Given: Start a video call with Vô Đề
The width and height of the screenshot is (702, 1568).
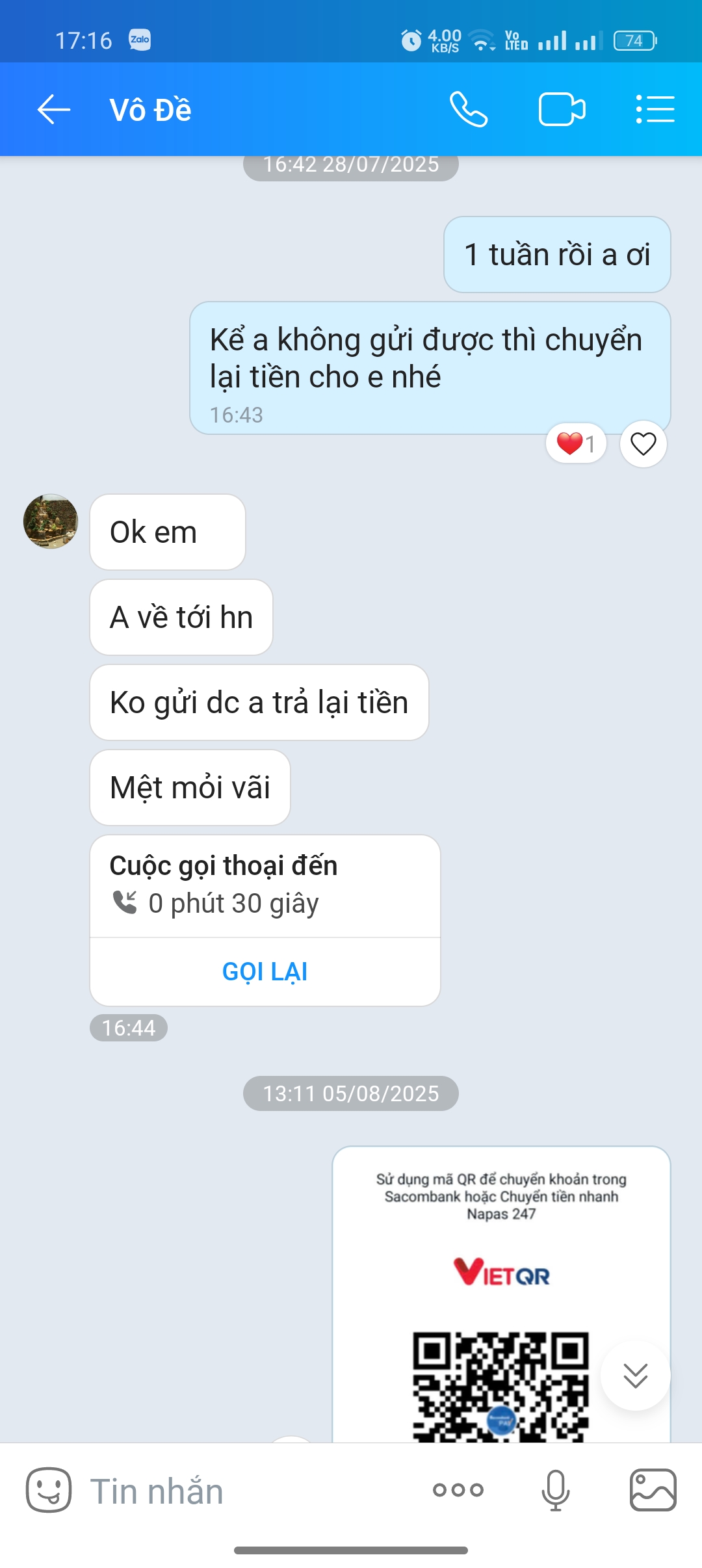Looking at the screenshot, I should click(x=562, y=109).
